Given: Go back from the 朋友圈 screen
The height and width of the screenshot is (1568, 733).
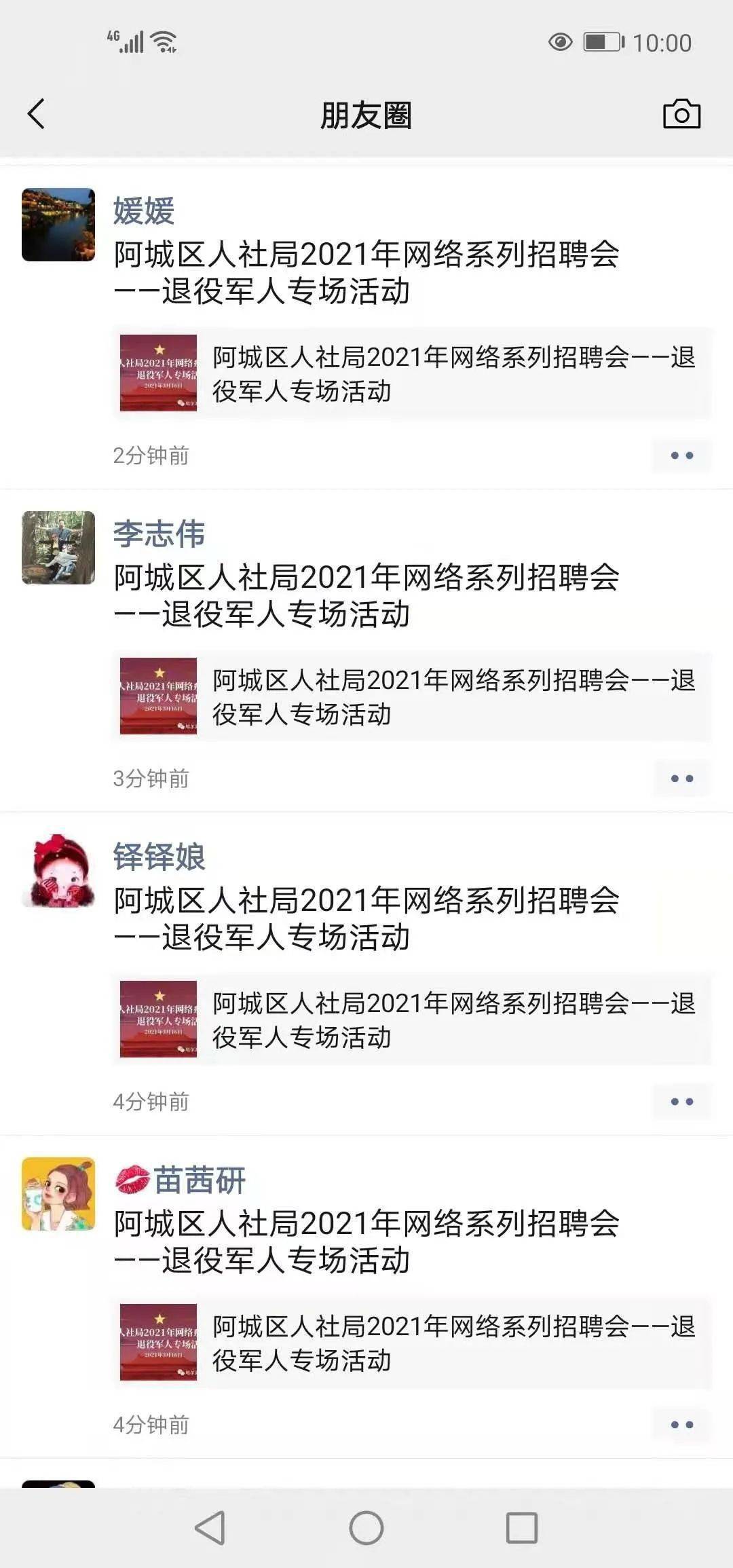Looking at the screenshot, I should pos(37,114).
